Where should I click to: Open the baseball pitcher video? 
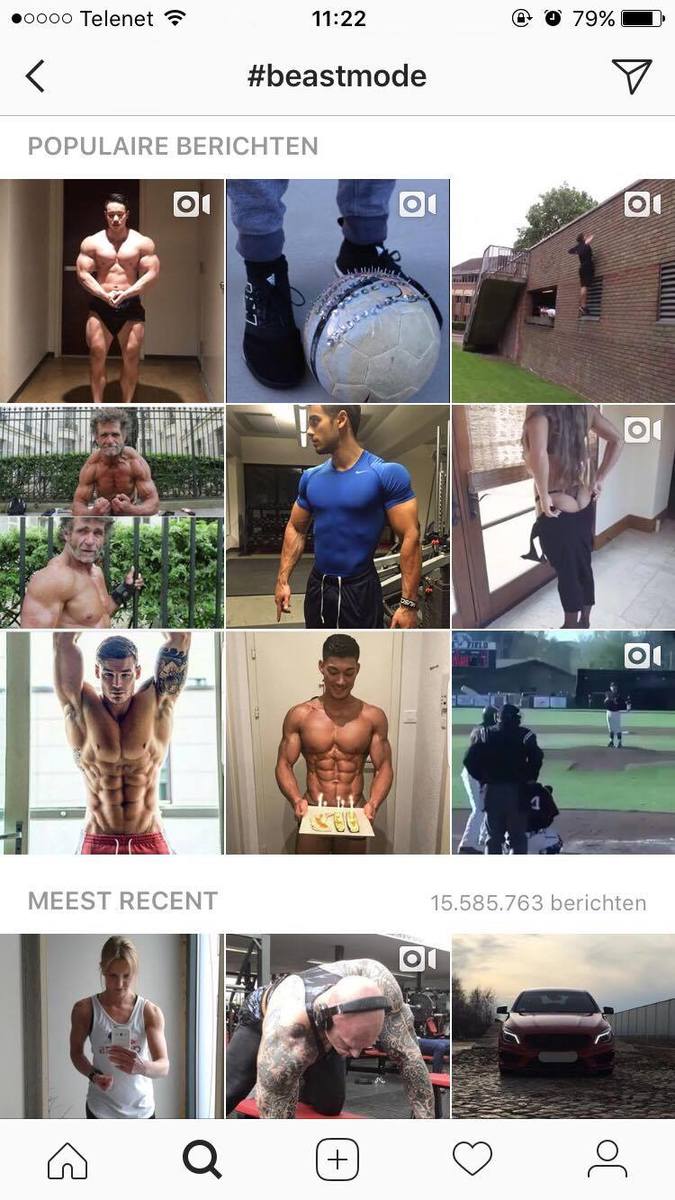coord(563,742)
